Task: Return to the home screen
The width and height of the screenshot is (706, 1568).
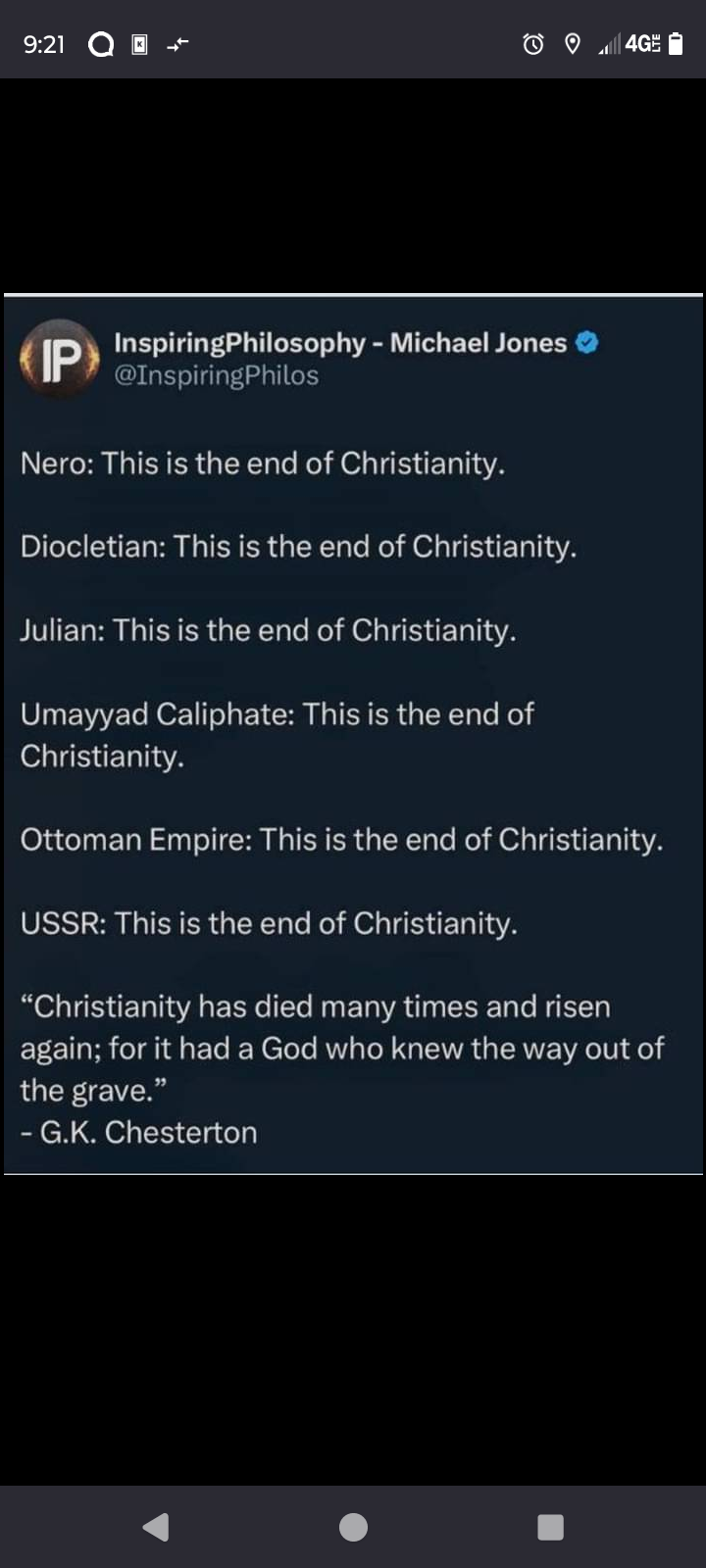Action: (353, 1527)
